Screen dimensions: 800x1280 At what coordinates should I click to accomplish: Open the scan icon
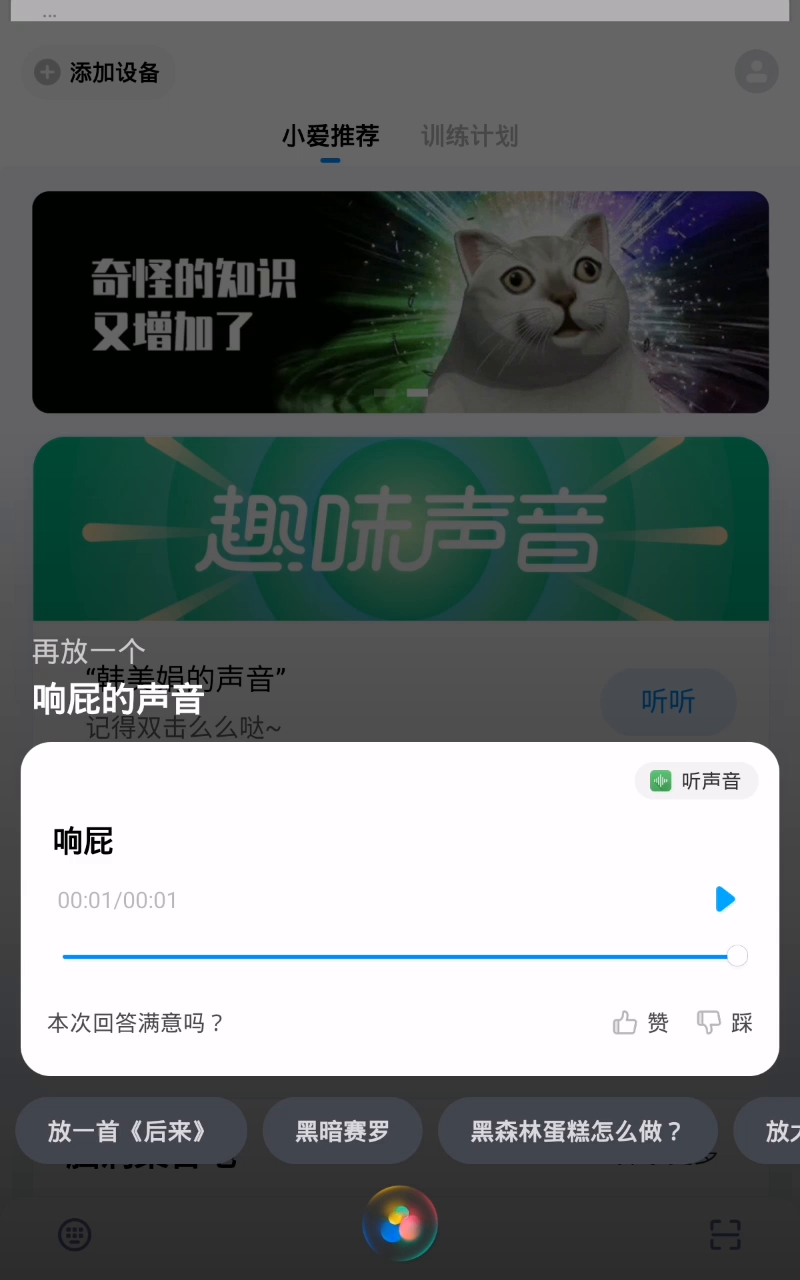click(725, 1234)
